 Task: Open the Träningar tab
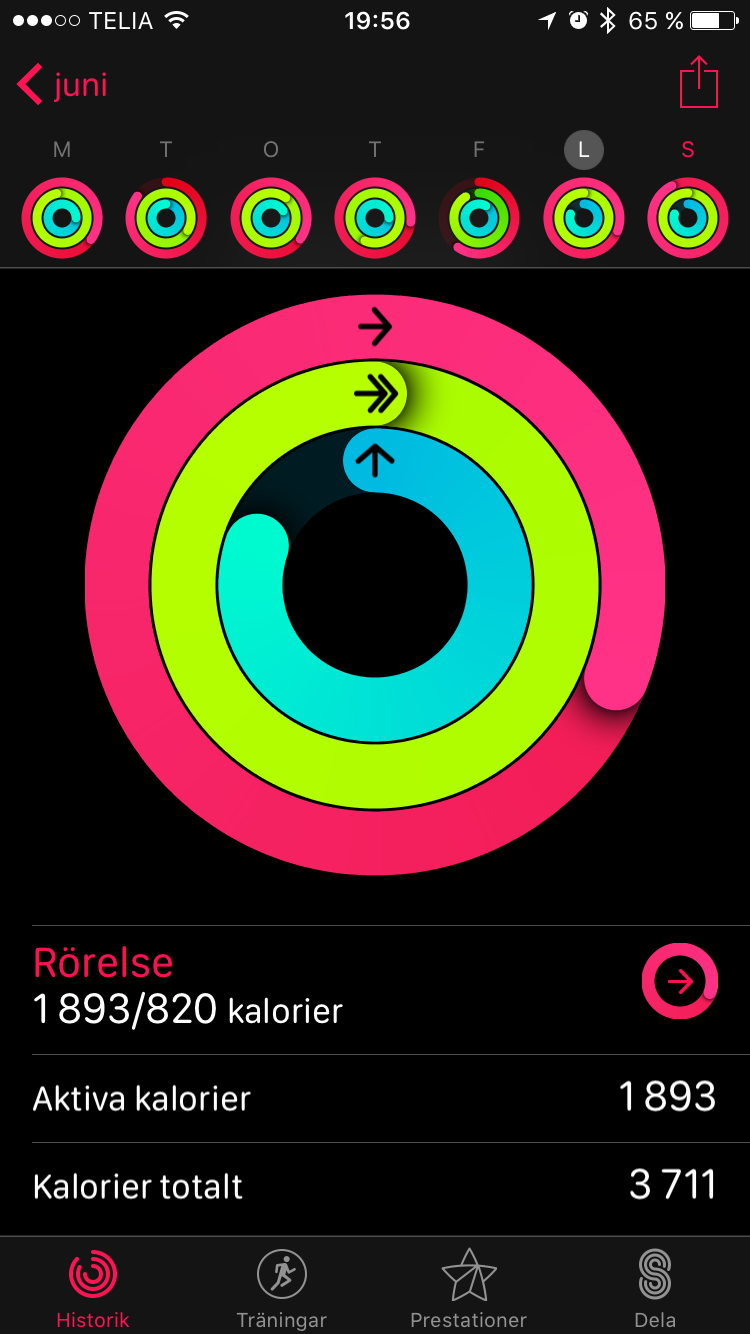[x=281, y=1288]
